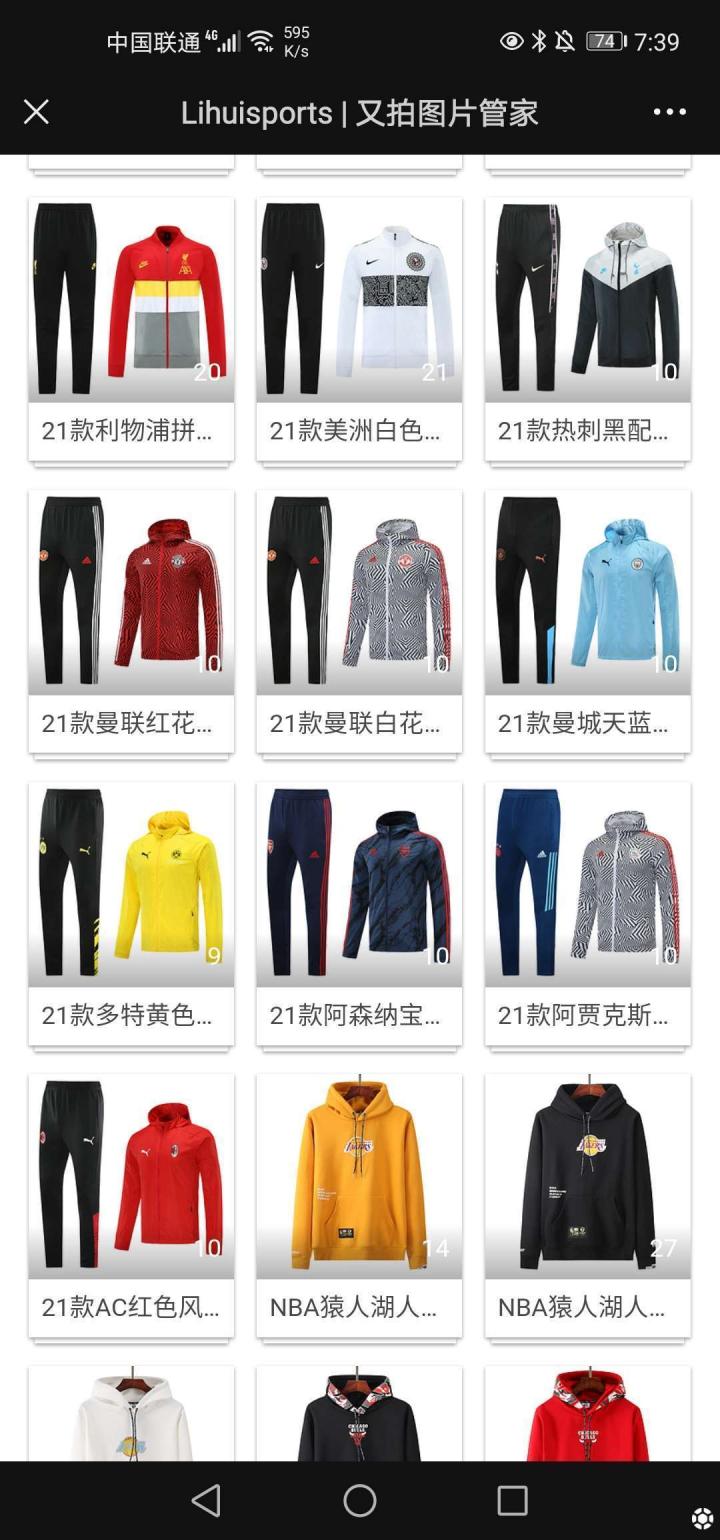This screenshot has width=720, height=1540.
Task: Open the 21款热刺黑配 tracksuit album
Action: [x=587, y=300]
